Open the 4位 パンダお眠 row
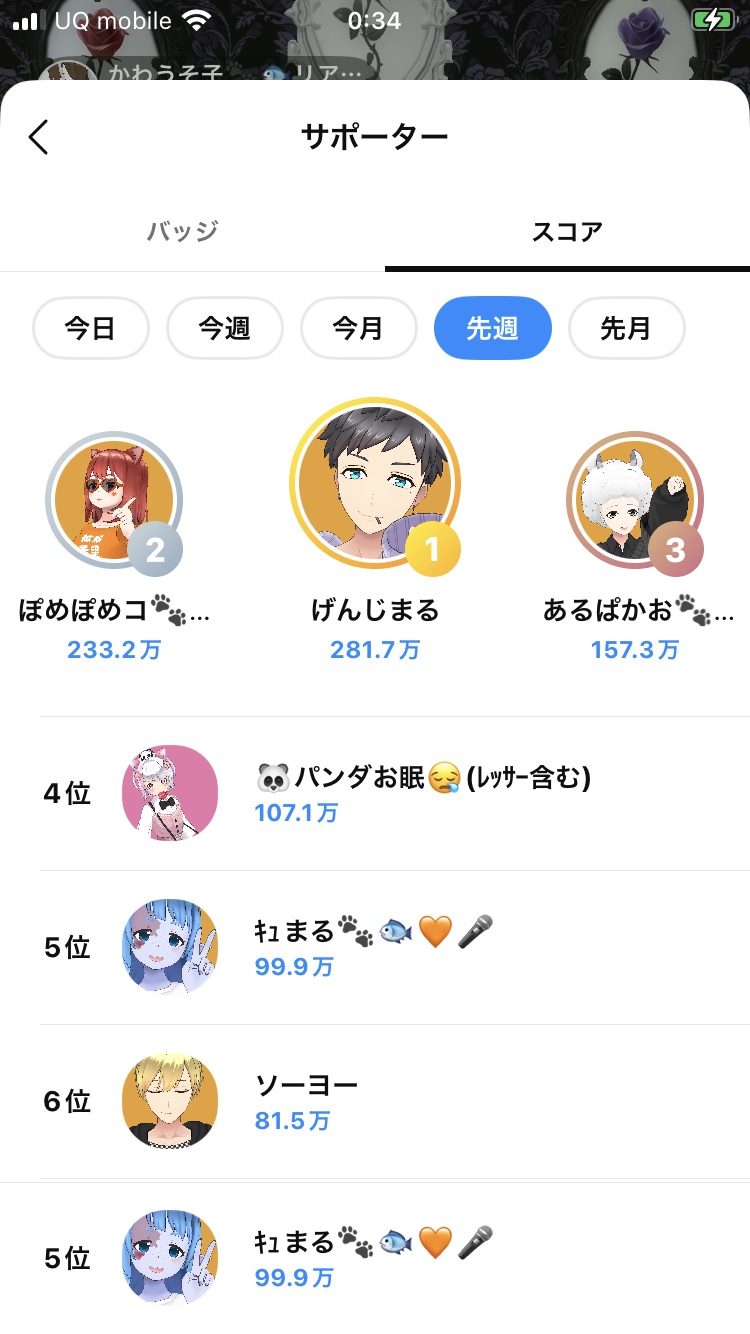 [420, 793]
